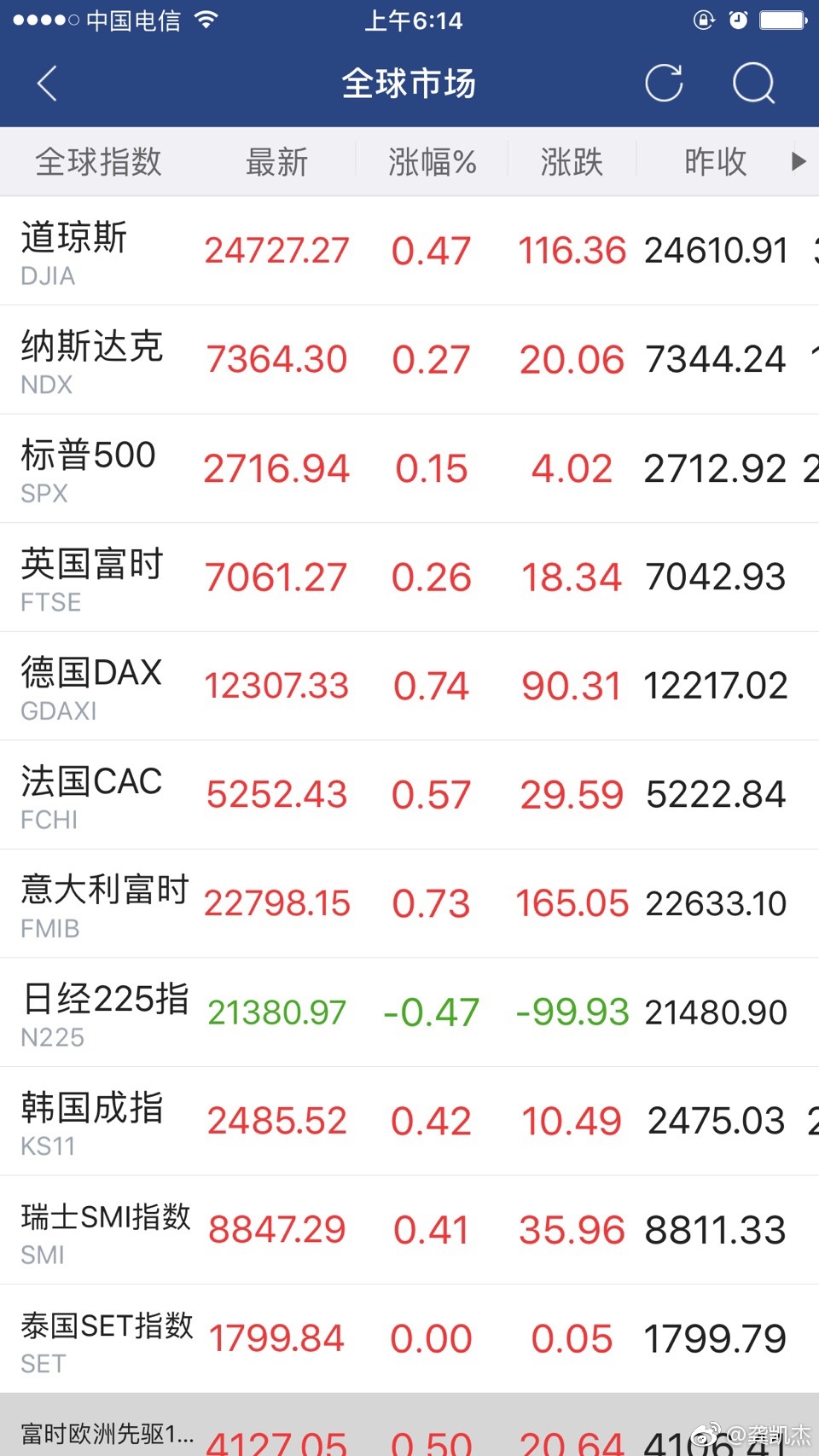Open the 法国CAC FCHI index row

[409, 795]
